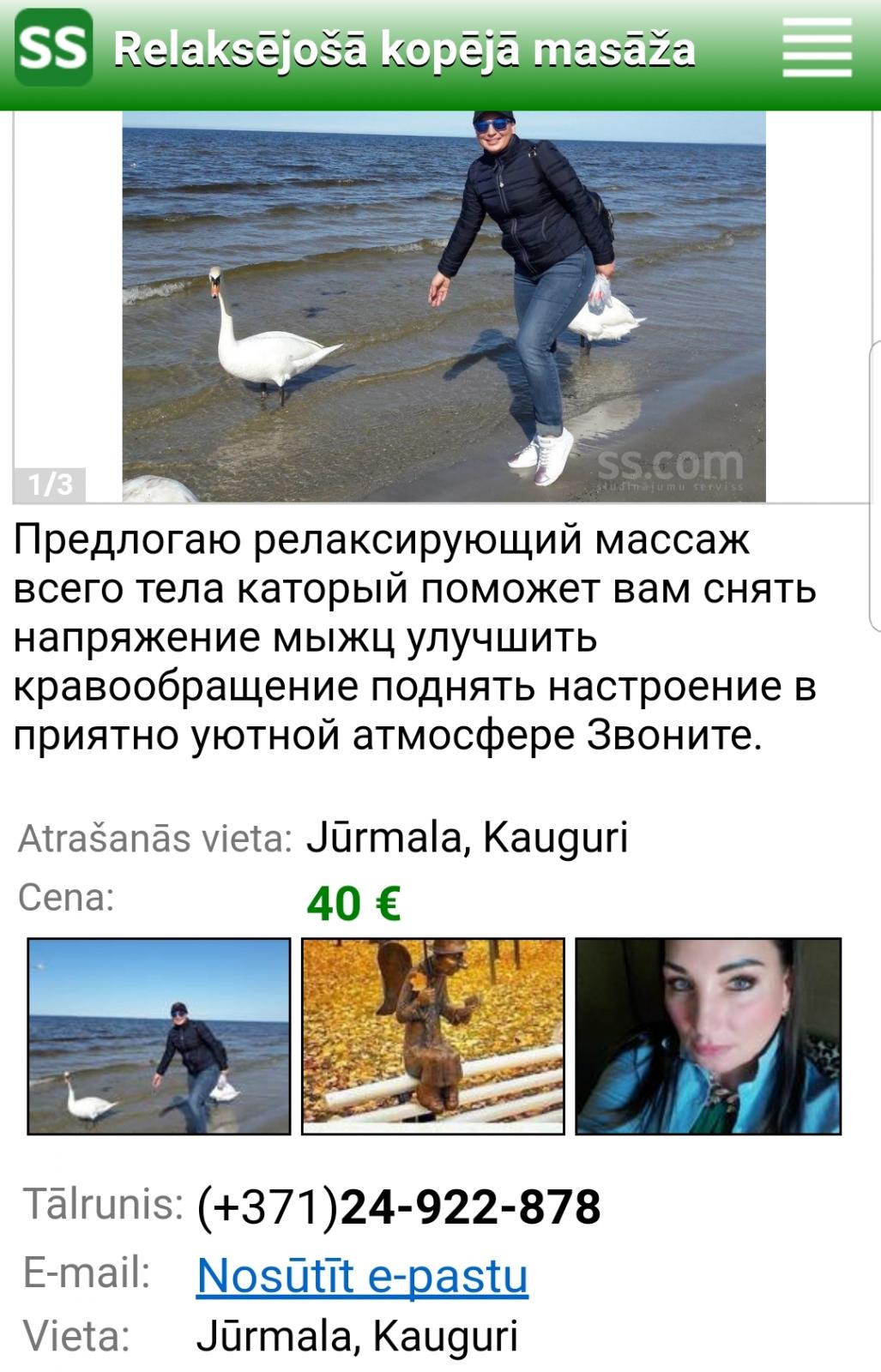This screenshot has width=881, height=1372.
Task: View the autumn sculpture thumbnail
Action: click(433, 1036)
